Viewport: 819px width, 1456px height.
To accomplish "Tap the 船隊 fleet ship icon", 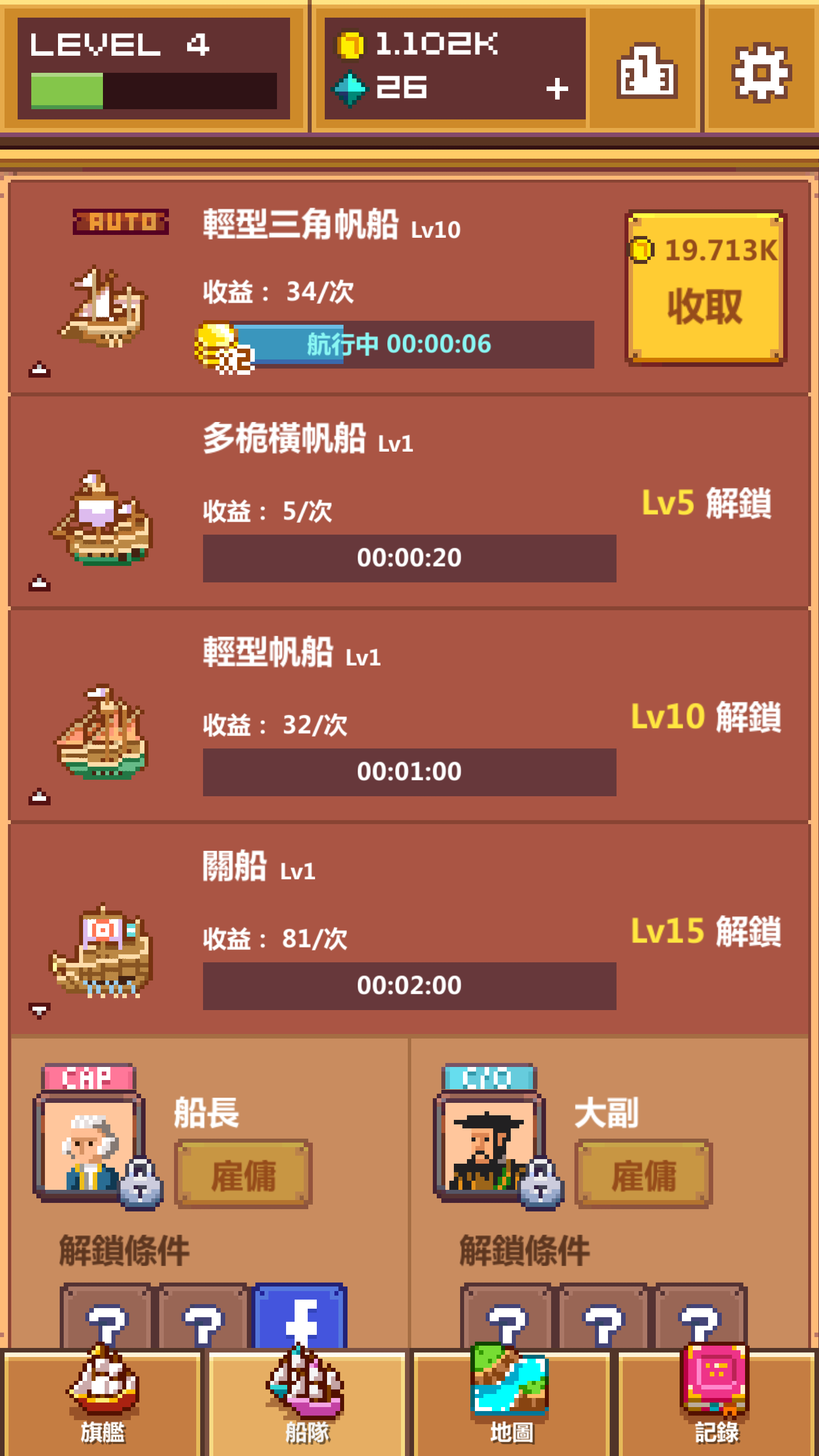I will click(308, 1391).
